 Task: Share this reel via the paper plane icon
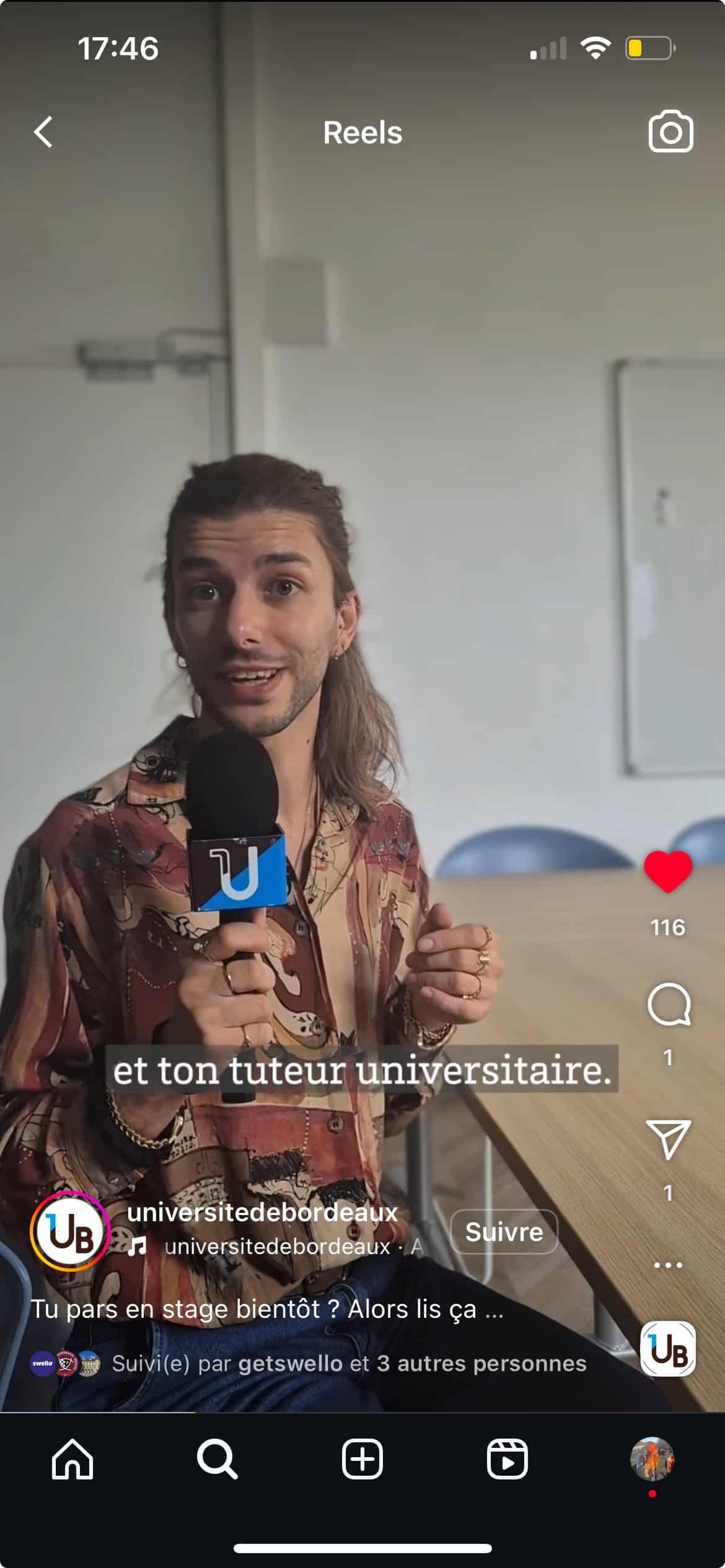pos(668,1139)
